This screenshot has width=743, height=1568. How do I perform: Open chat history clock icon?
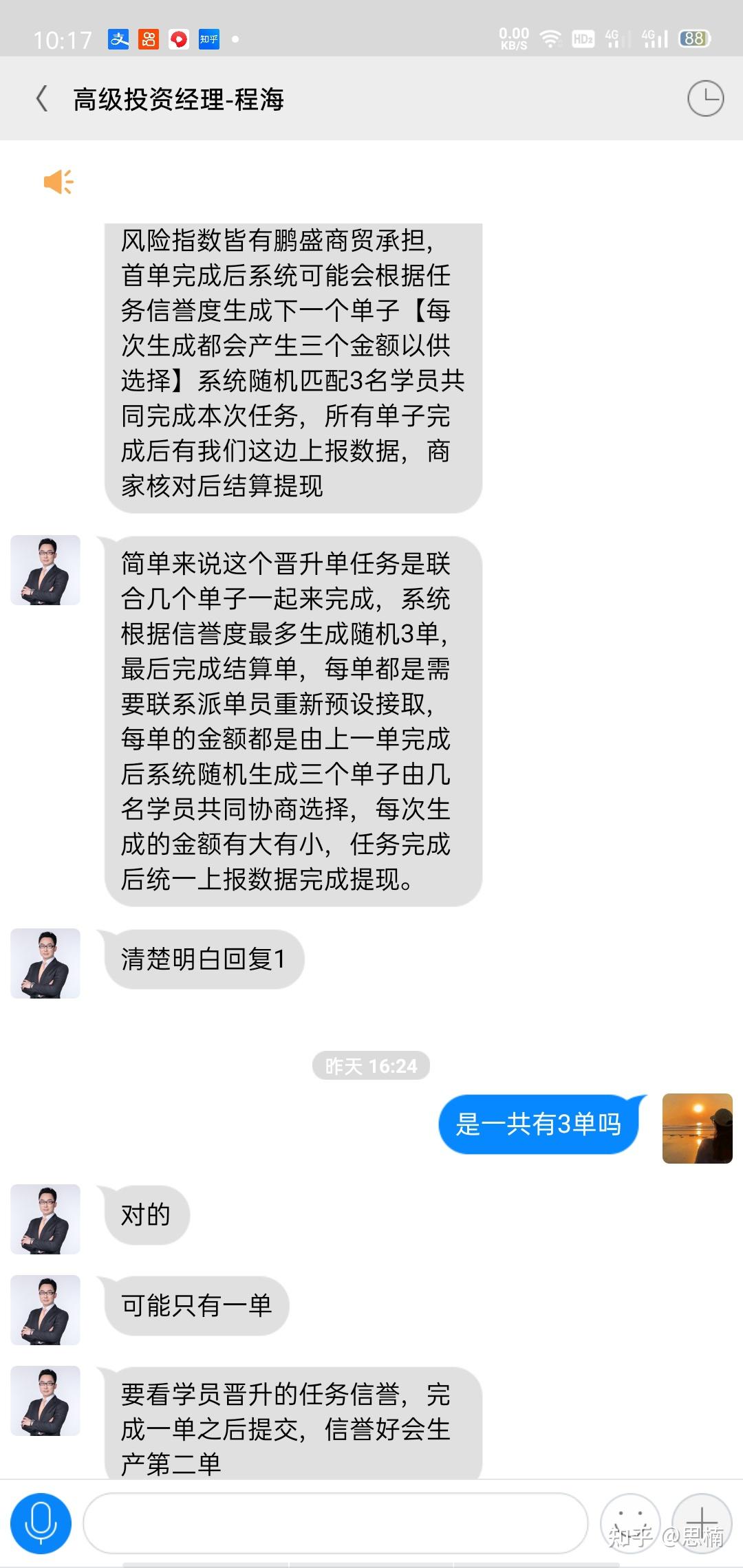click(x=705, y=99)
